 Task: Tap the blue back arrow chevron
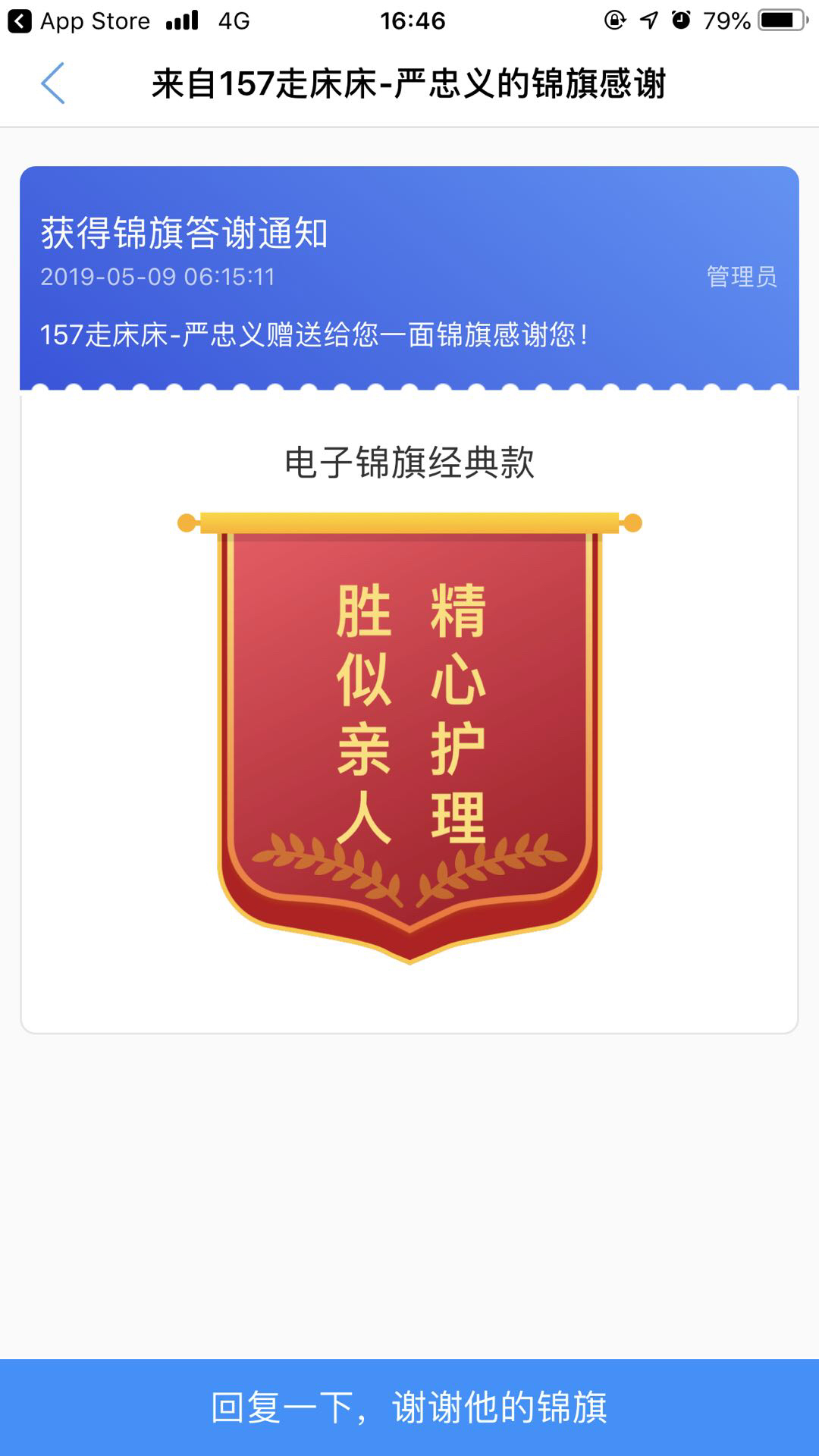[x=53, y=83]
